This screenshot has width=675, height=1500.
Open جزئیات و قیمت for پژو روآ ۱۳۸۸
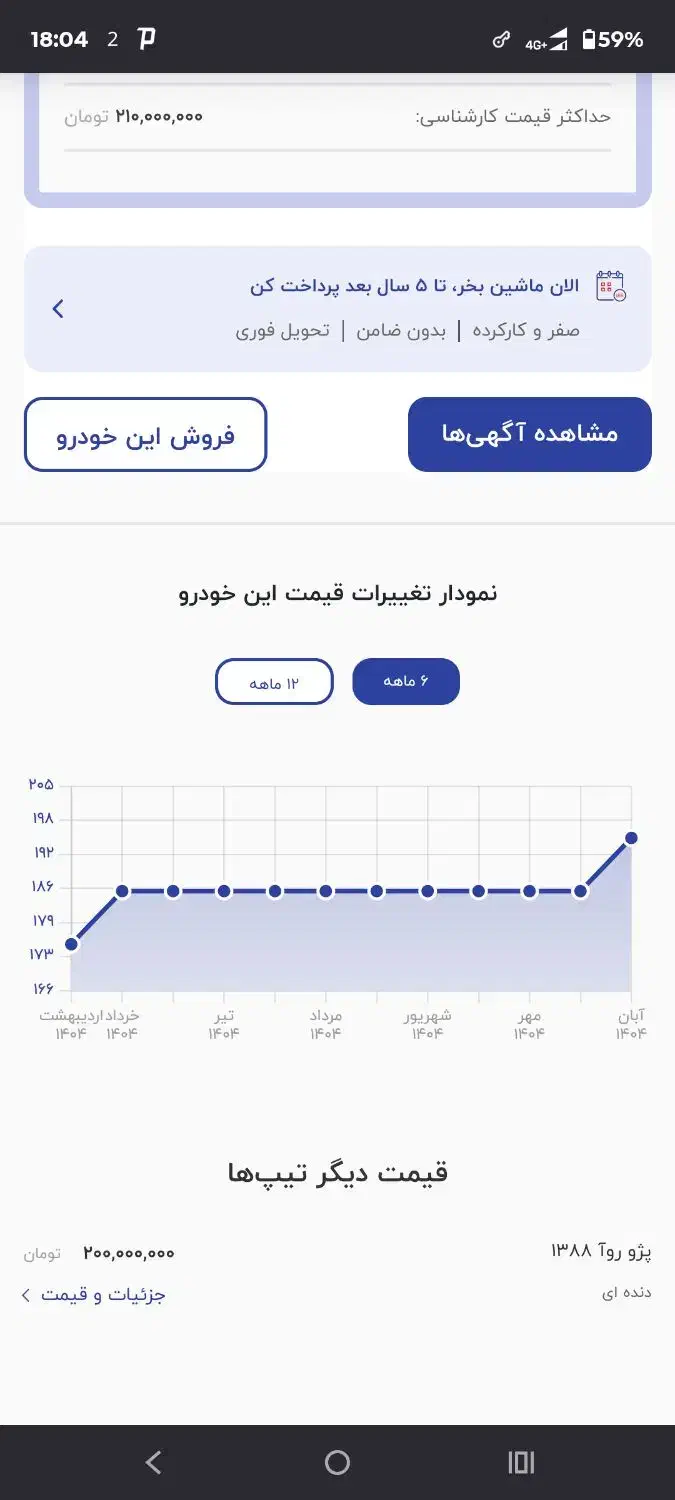(x=93, y=1295)
